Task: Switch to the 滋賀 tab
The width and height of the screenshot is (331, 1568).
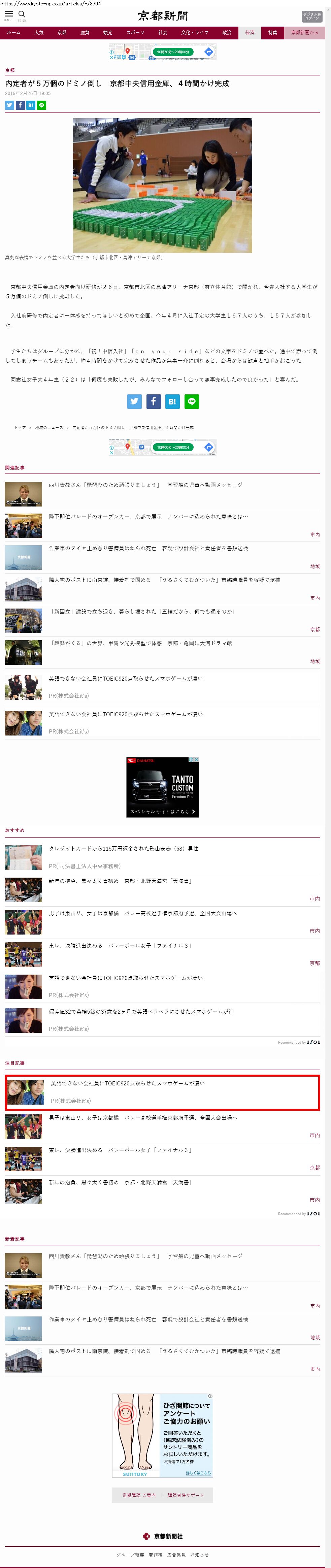Action: [x=85, y=32]
